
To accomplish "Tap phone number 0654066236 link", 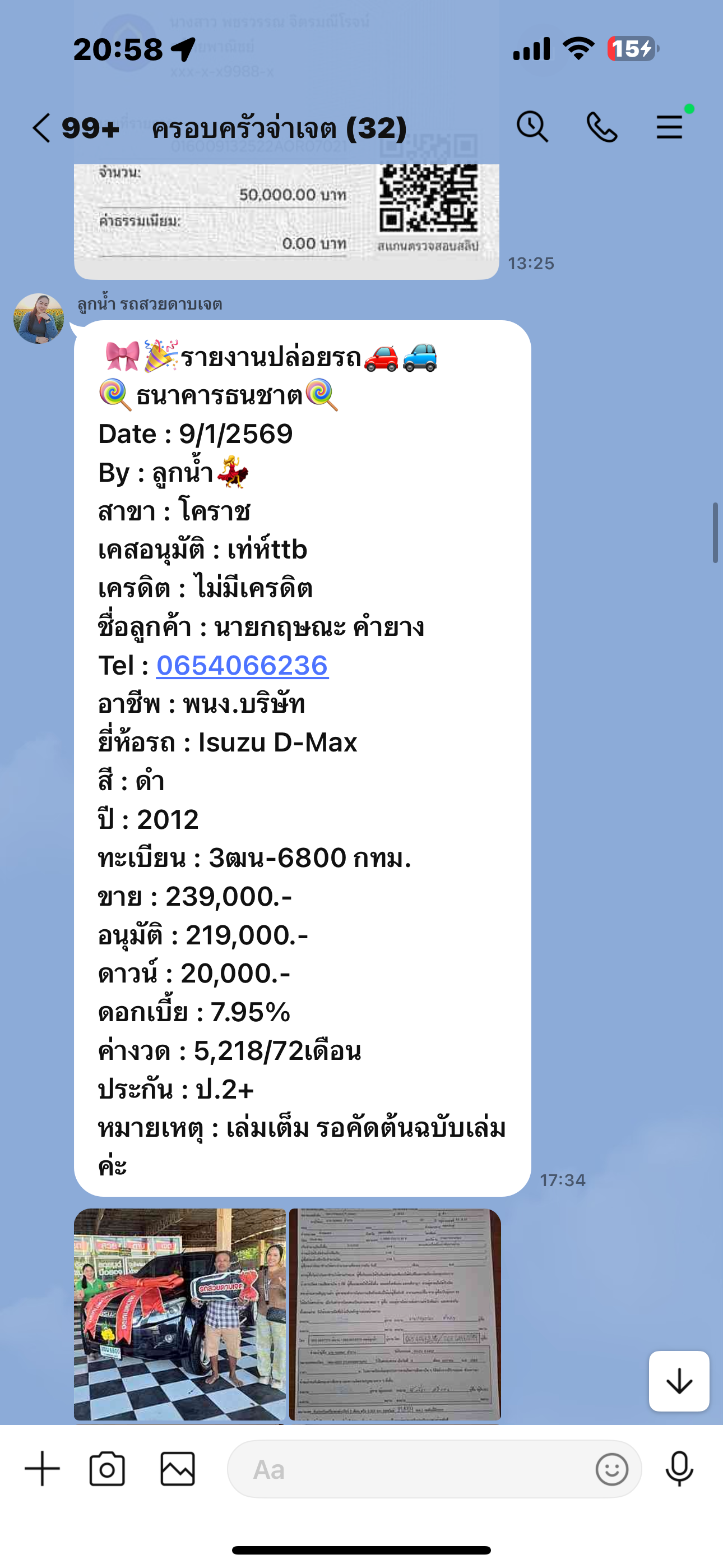I will click(242, 665).
